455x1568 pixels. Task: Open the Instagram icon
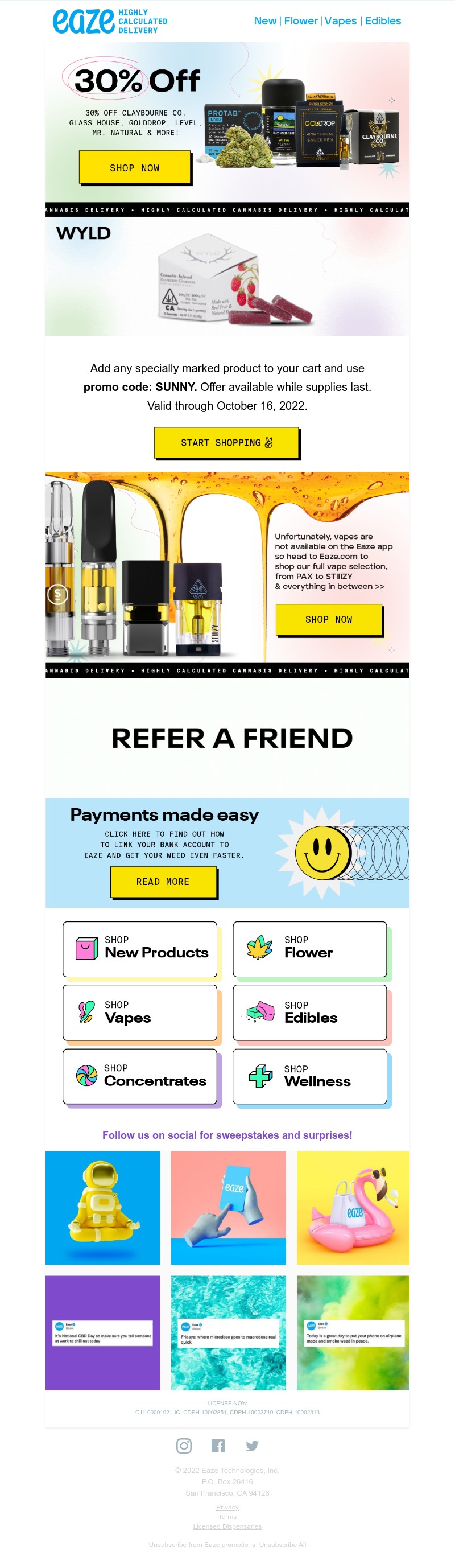(184, 1446)
